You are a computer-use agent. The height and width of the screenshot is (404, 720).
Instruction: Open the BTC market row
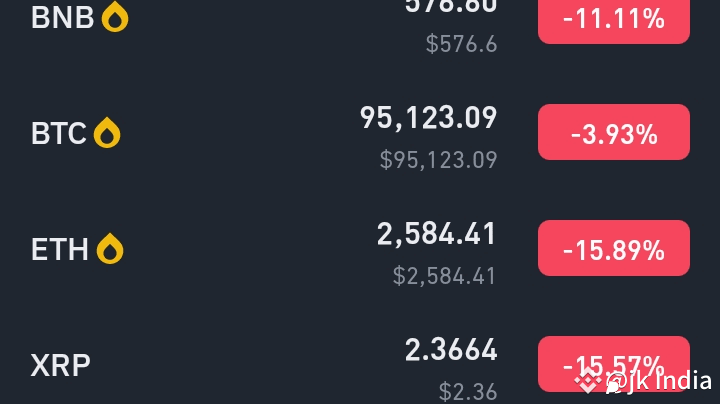[x=360, y=132]
